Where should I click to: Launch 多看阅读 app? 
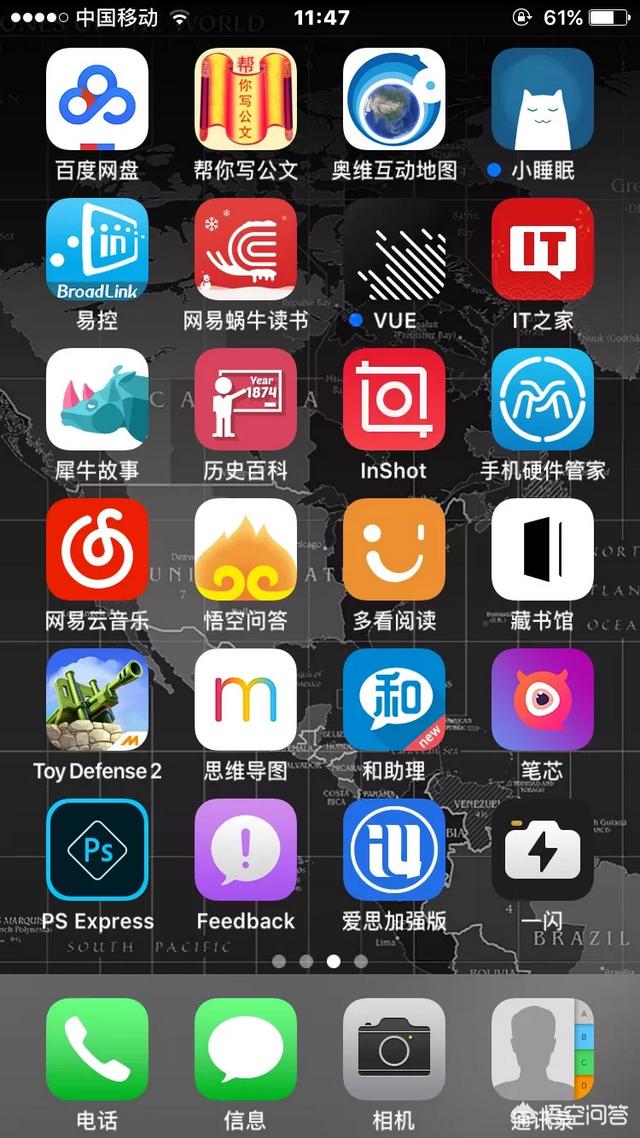(394, 549)
